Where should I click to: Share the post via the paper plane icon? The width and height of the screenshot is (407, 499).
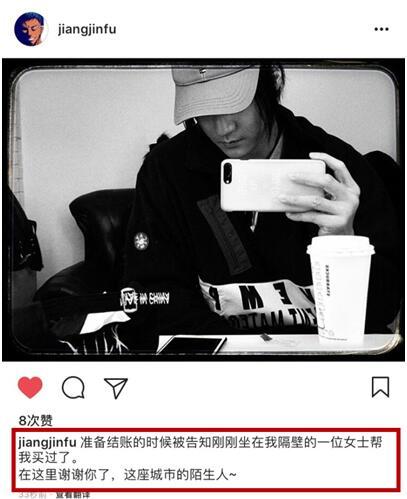[116, 388]
